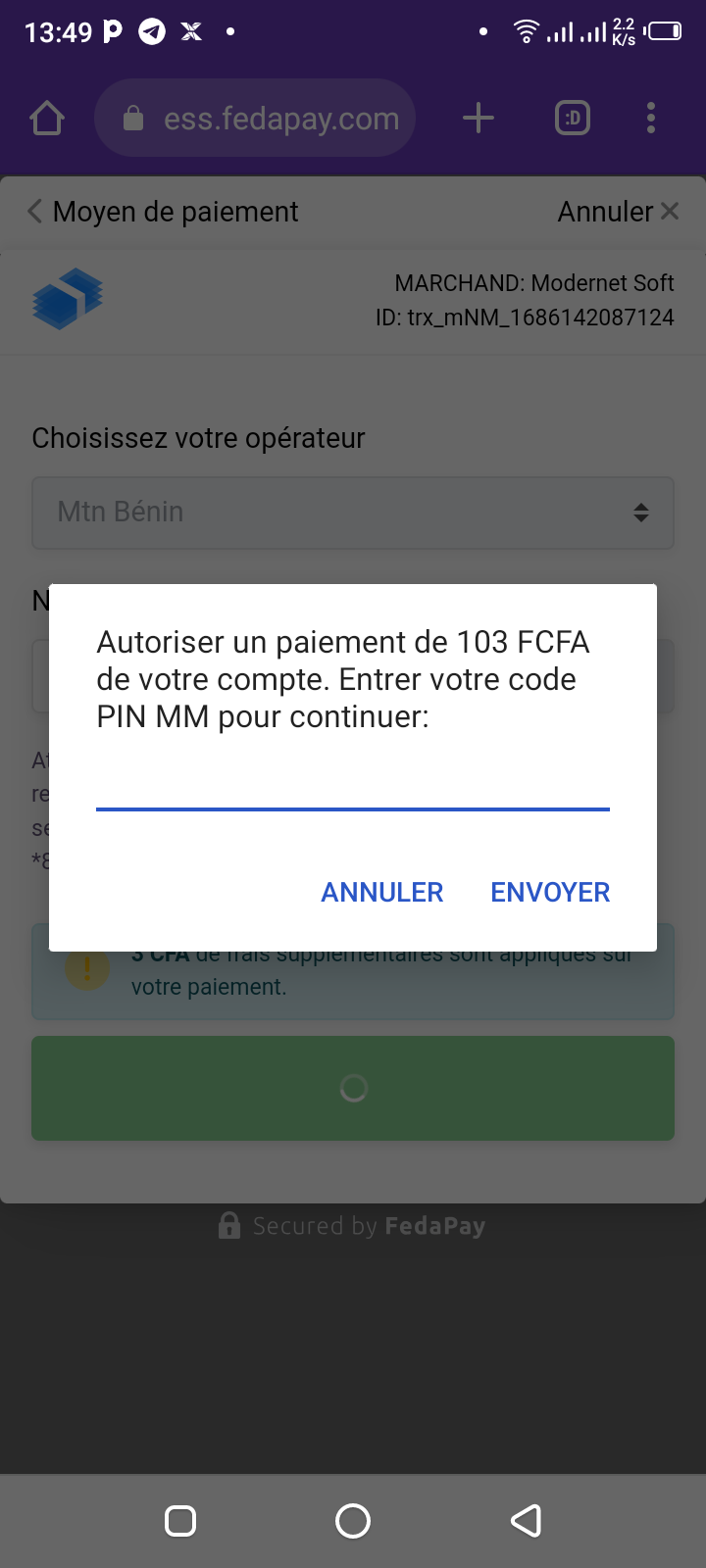706x1568 pixels.
Task: Expand the Mtn Bénin operator dropdown
Action: (353, 513)
